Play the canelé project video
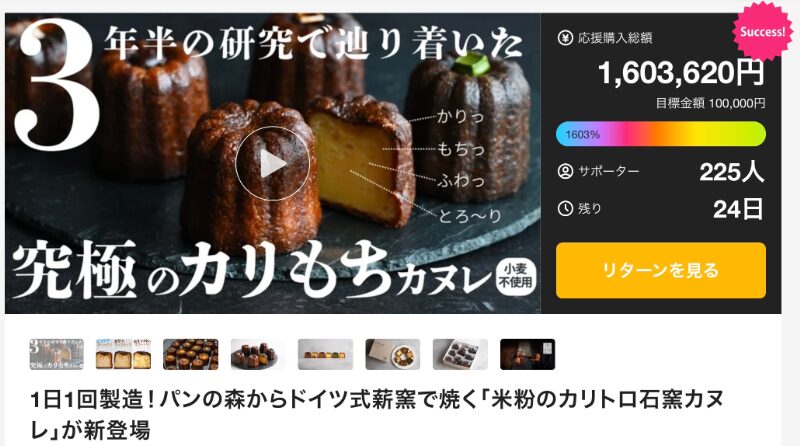Screen dimensions: 800x446 point(266,164)
